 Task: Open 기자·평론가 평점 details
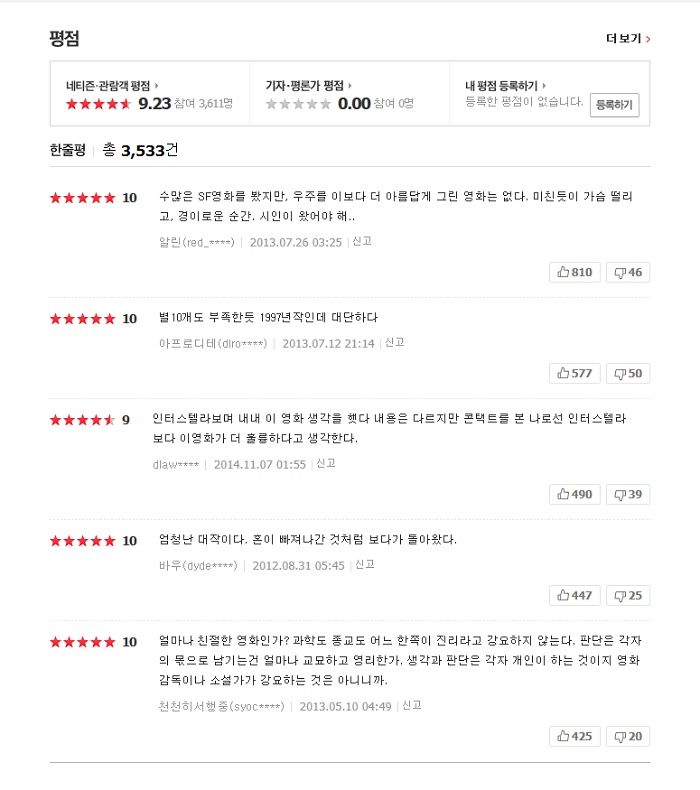click(308, 86)
